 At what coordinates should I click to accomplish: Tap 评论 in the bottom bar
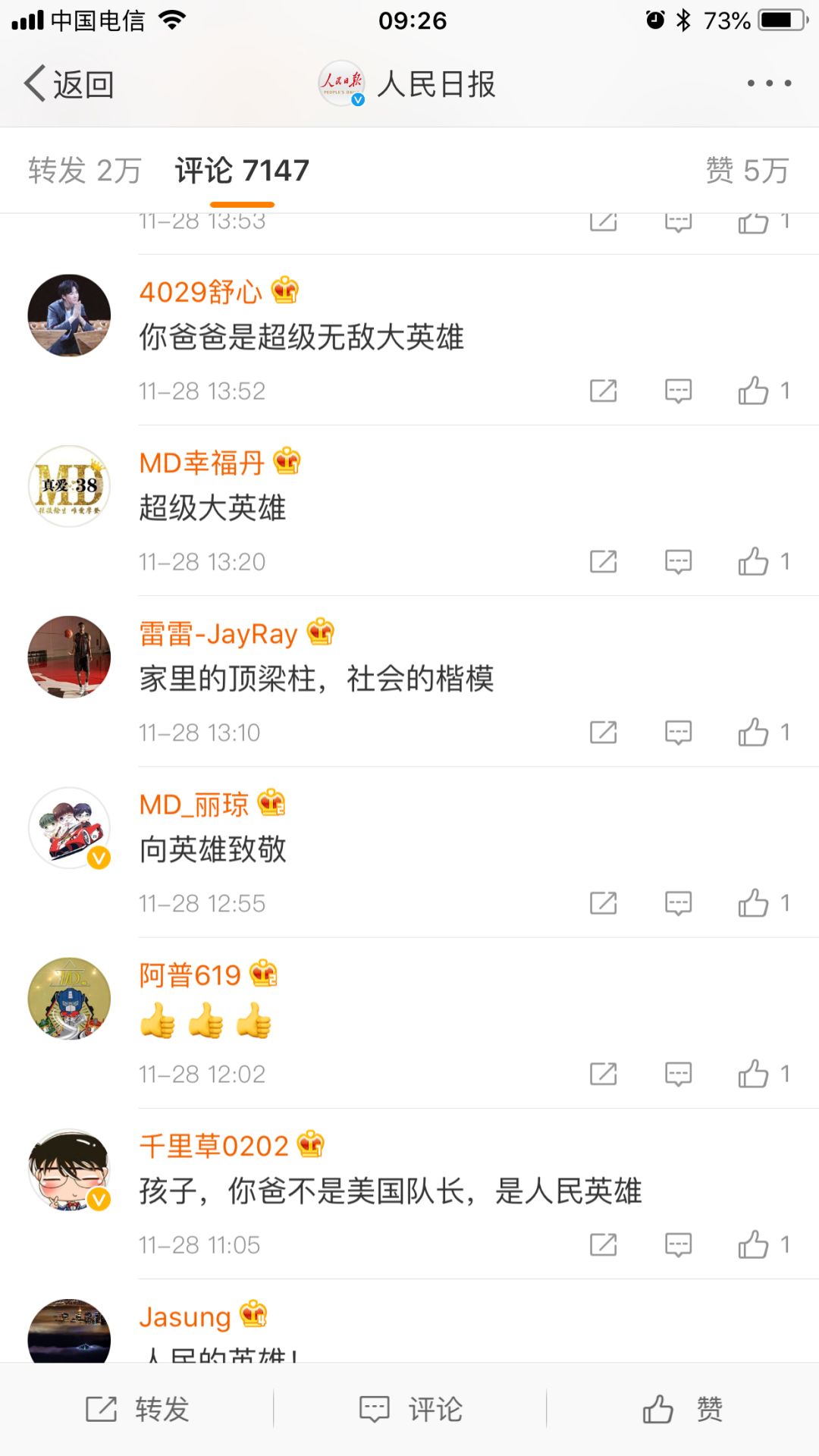(x=410, y=1409)
